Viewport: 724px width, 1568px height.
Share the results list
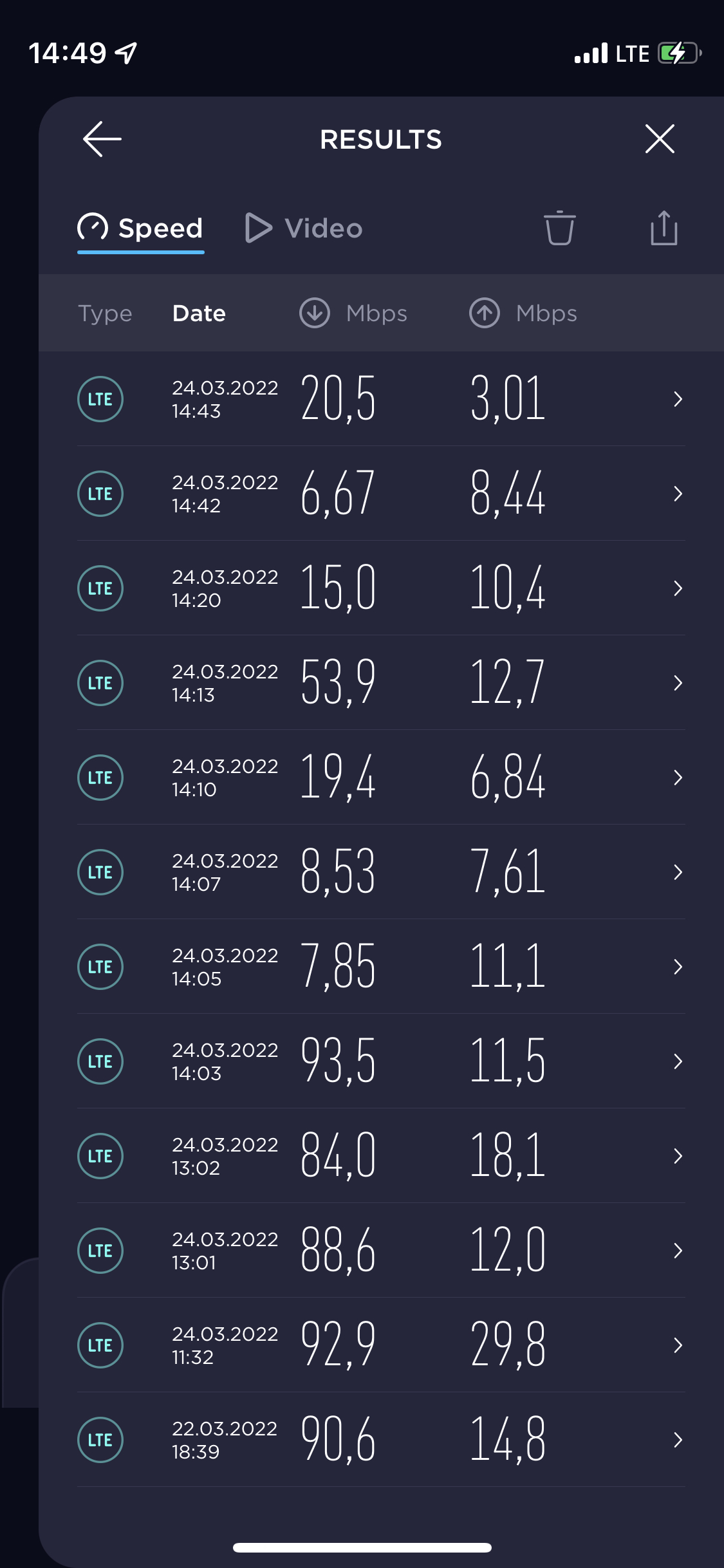click(664, 228)
